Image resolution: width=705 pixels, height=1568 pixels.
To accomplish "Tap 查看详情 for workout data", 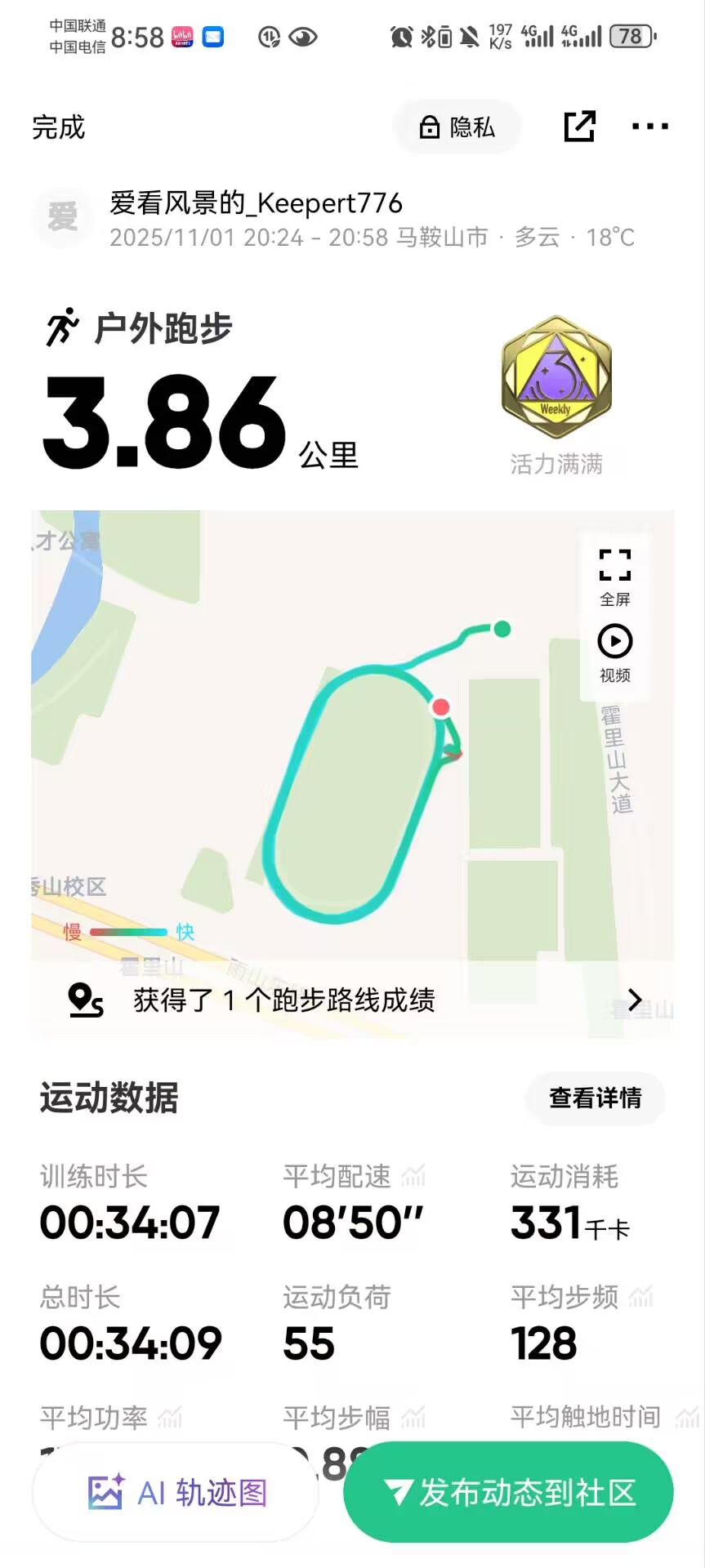I will 596,1098.
